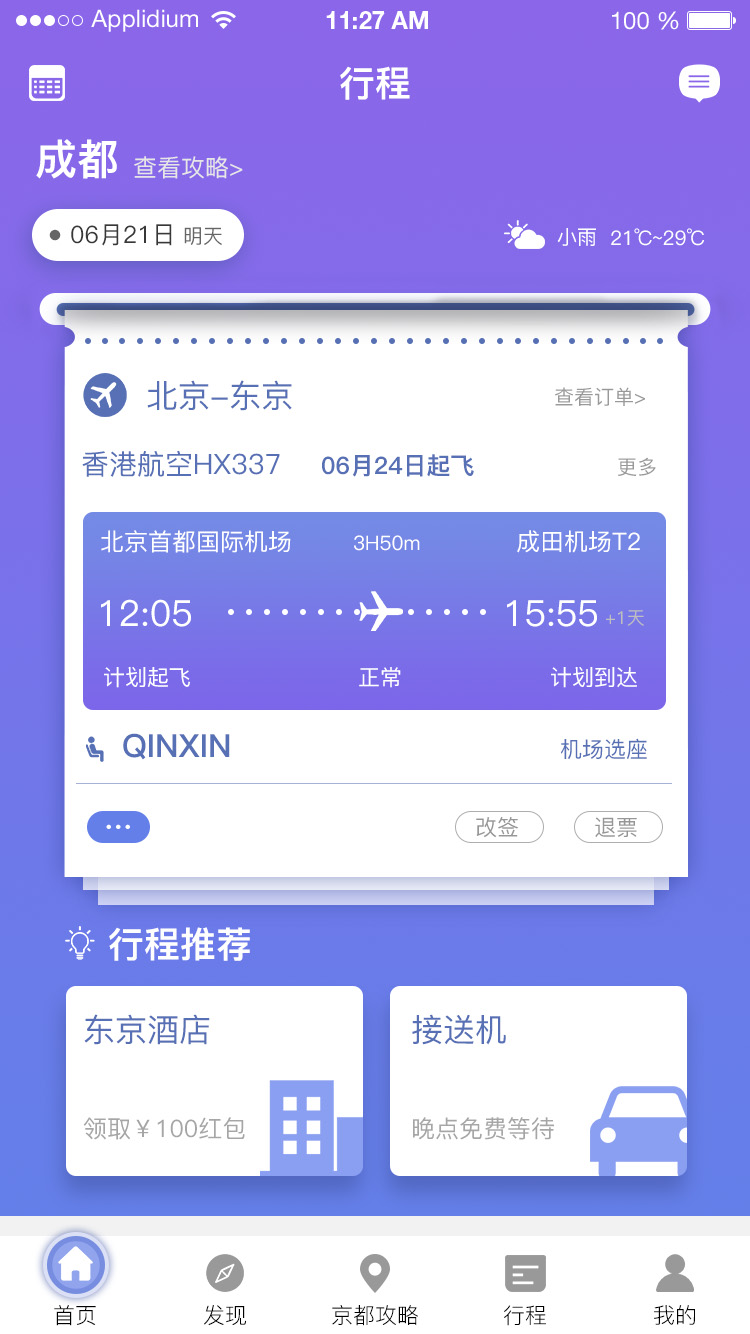Open 查看订单 for the 北京–东京 flight
This screenshot has width=750, height=1334.
point(600,398)
